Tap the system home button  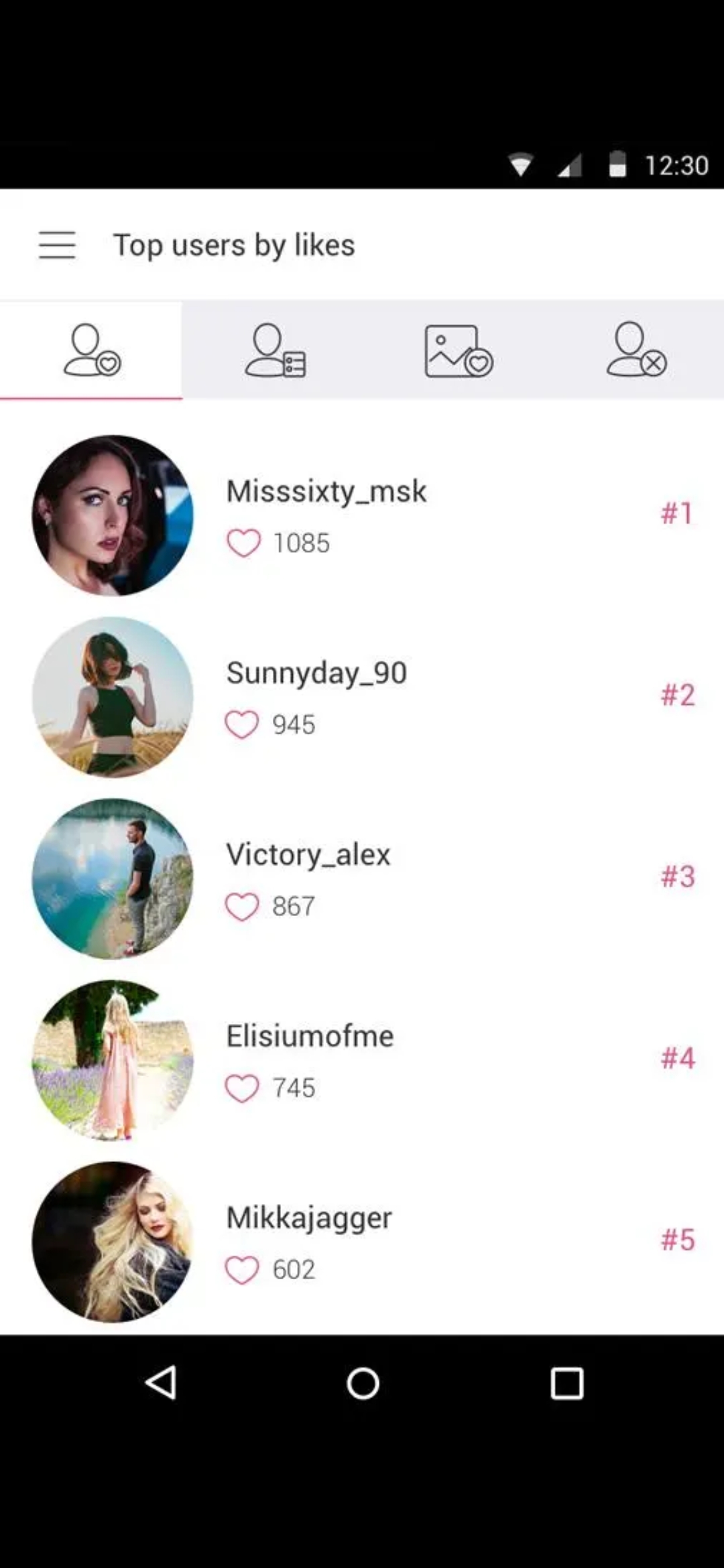coord(363,1383)
